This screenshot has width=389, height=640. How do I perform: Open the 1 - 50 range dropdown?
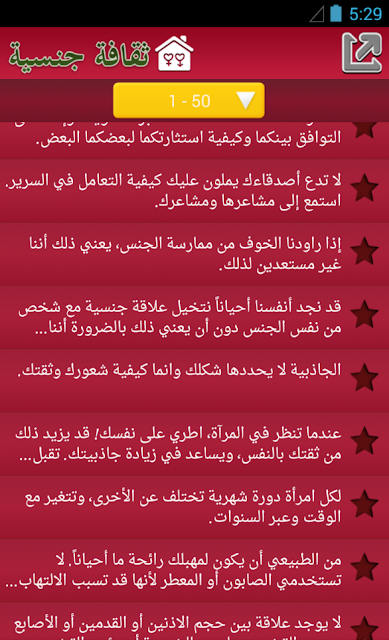pos(189,100)
